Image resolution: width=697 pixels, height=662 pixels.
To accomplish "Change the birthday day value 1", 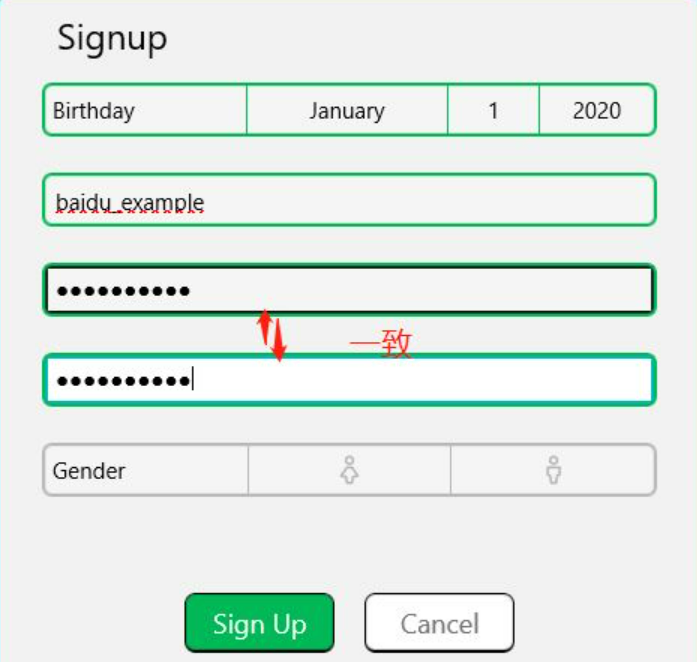I will pos(493,111).
